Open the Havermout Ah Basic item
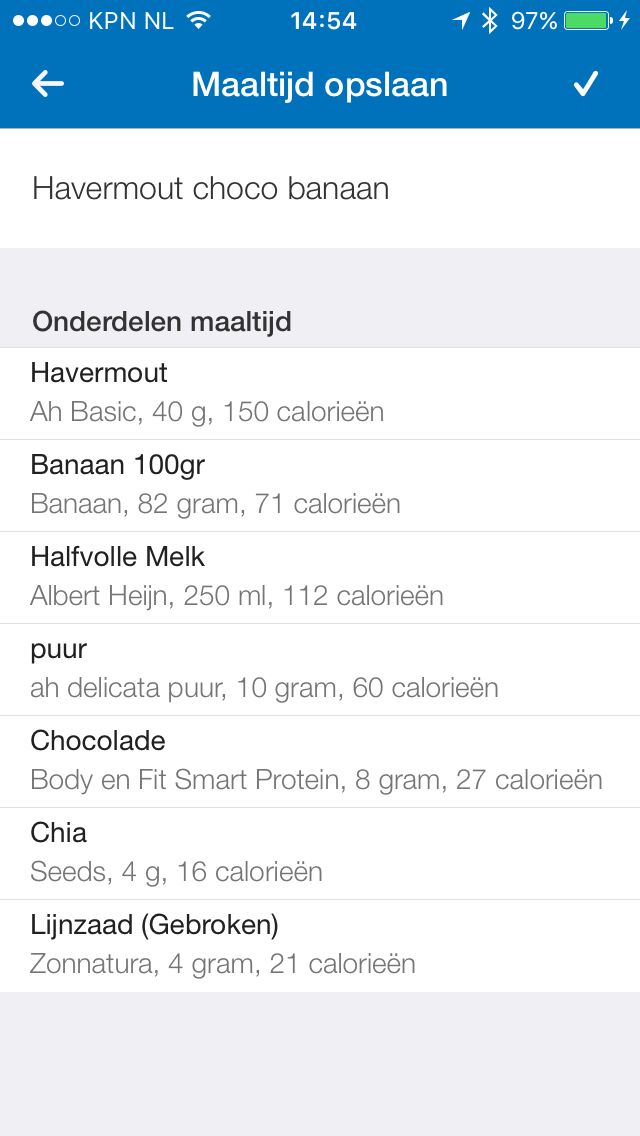 pos(320,393)
